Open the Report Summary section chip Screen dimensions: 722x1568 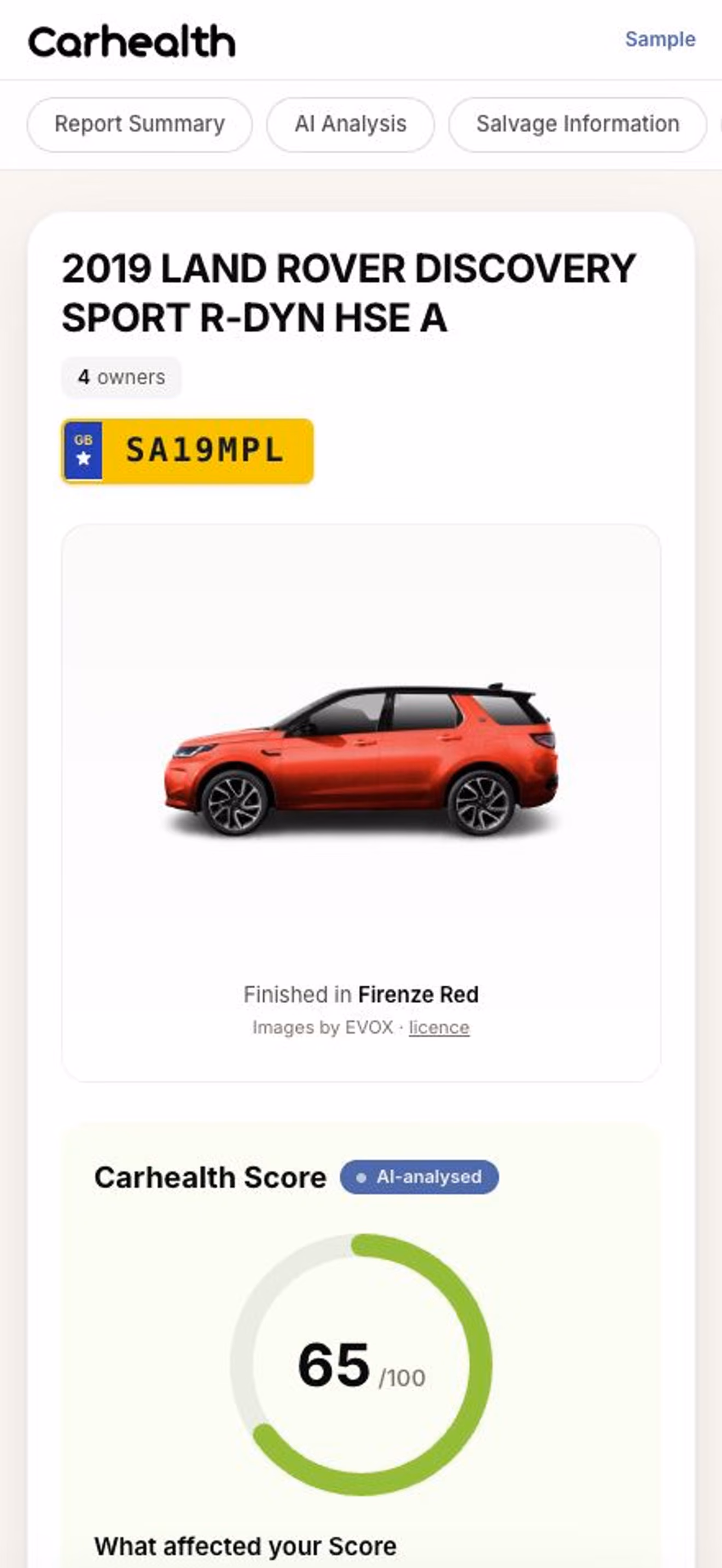click(139, 124)
